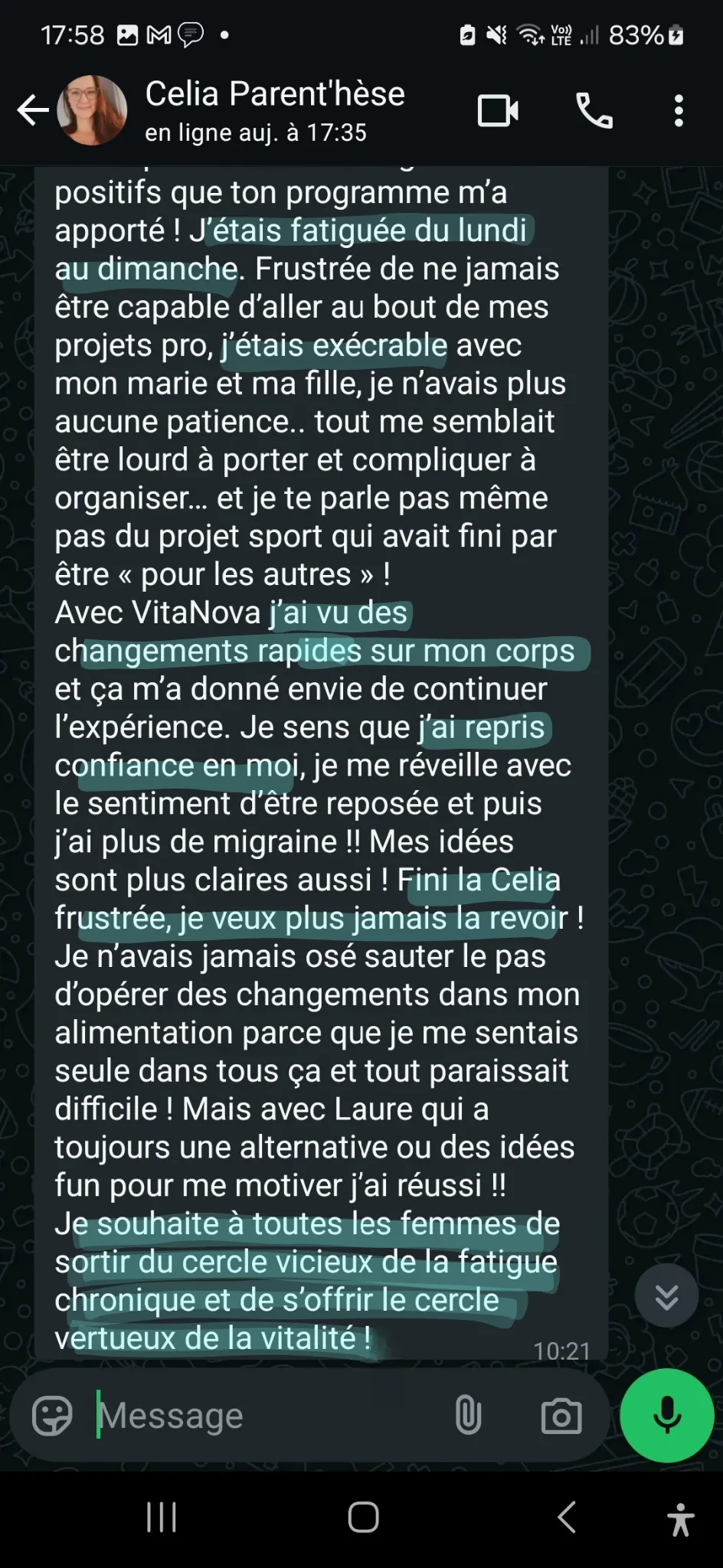Open the three-dot overflow menu

[679, 111]
